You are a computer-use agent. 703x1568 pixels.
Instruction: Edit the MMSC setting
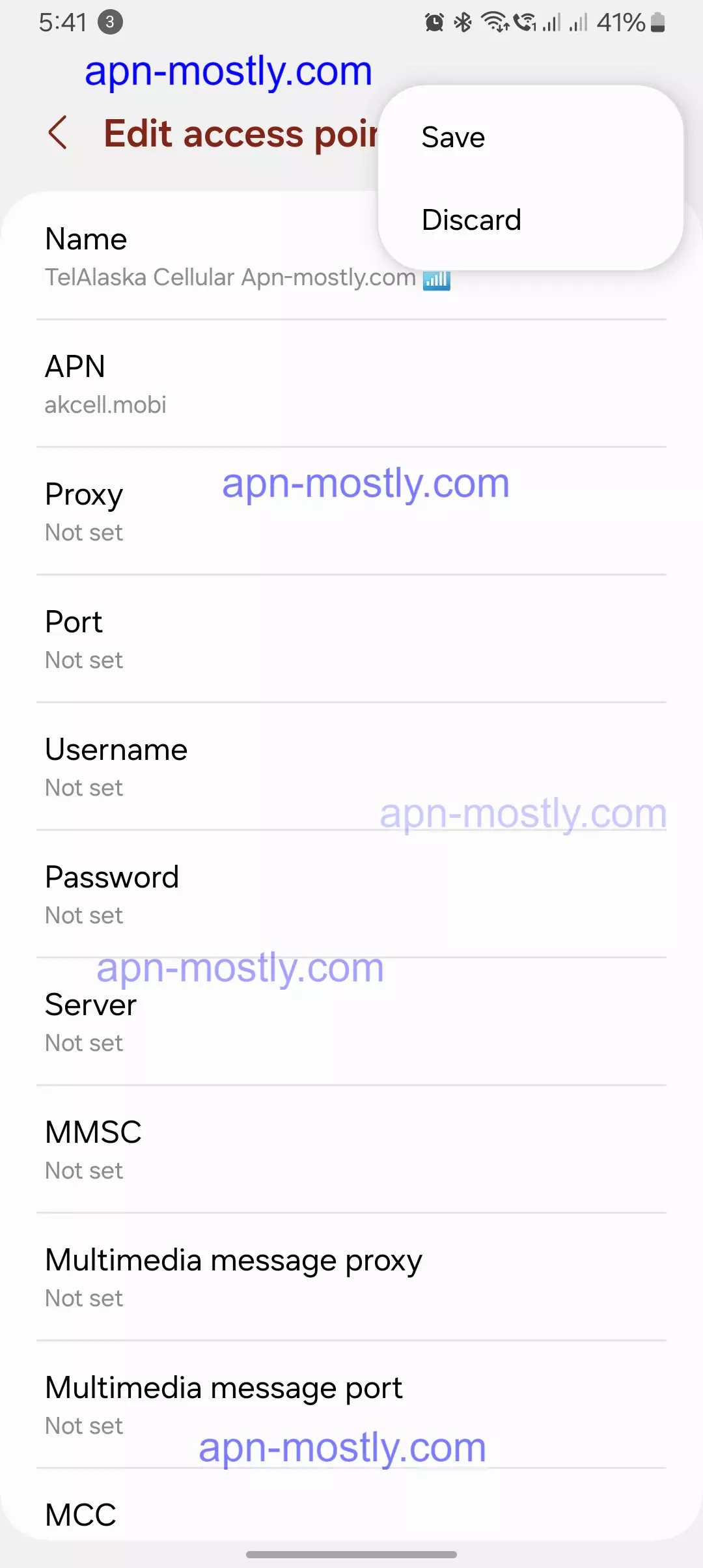[x=351, y=1150]
